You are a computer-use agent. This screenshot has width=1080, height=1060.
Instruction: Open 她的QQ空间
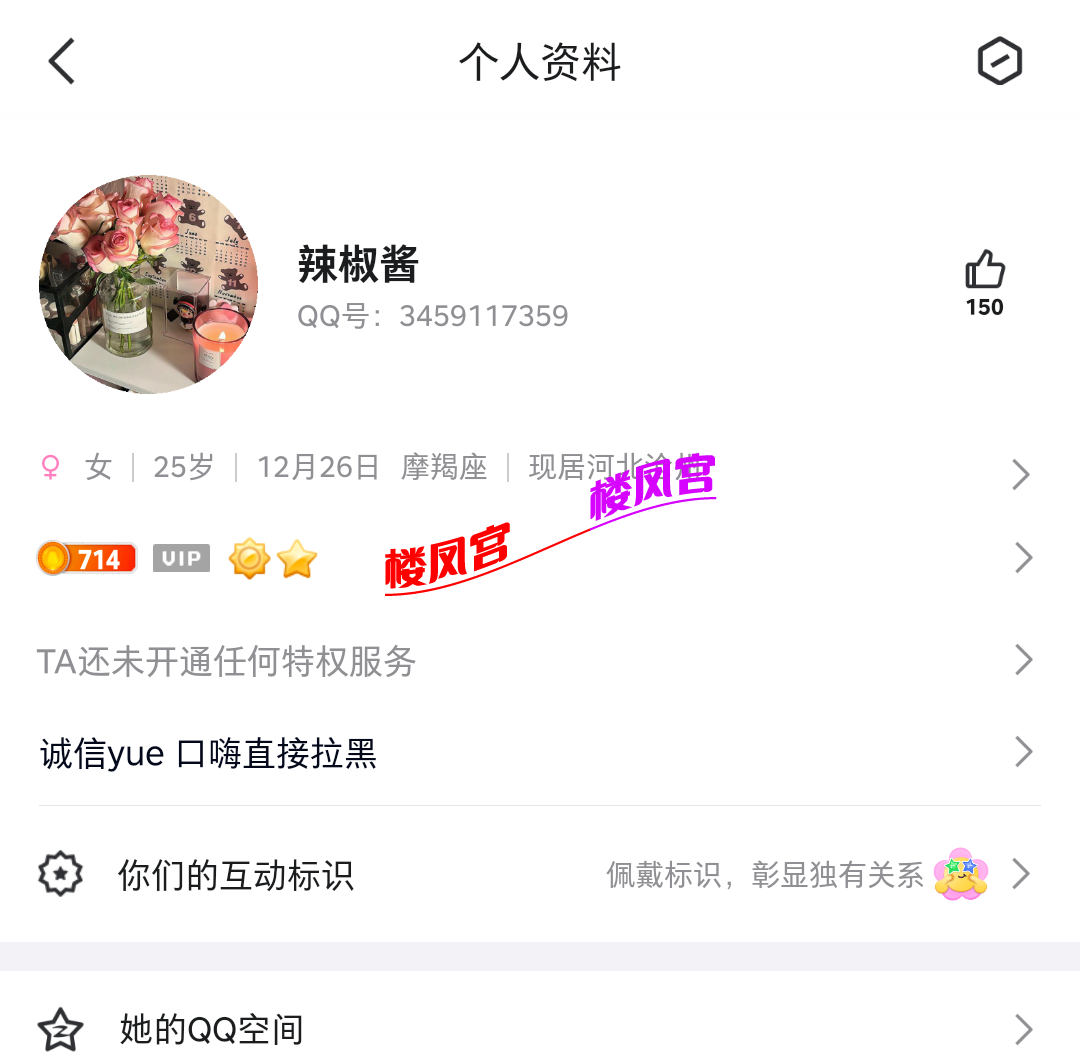point(540,1029)
